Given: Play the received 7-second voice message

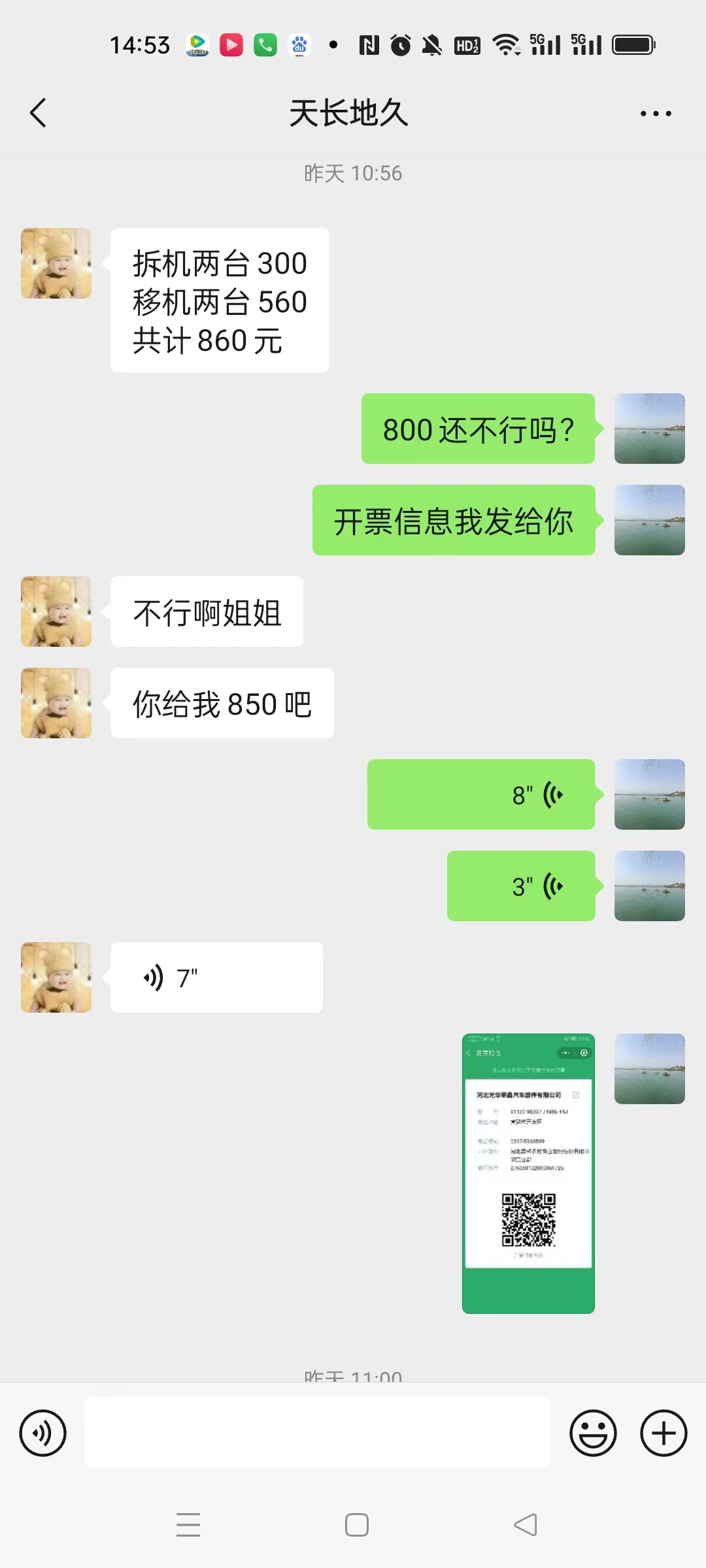Looking at the screenshot, I should [x=217, y=977].
